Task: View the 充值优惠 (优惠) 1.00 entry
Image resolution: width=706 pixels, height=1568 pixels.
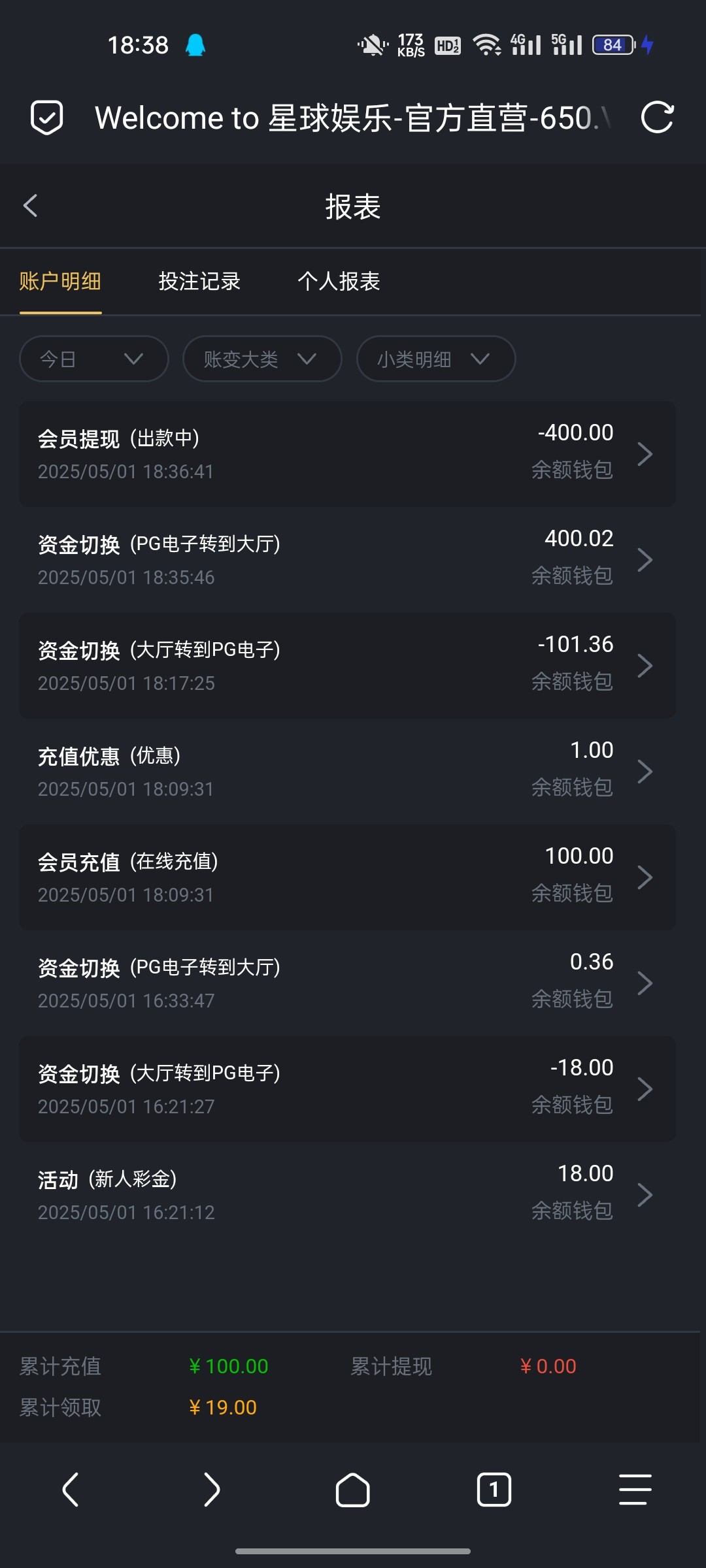Action: (347, 772)
